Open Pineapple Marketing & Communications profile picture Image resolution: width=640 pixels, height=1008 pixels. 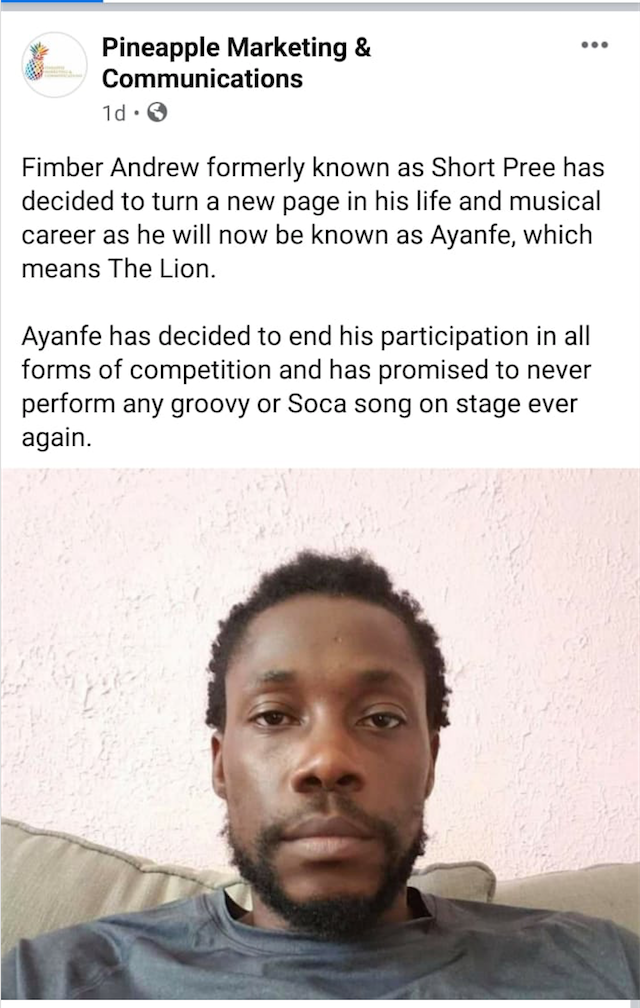coord(54,65)
